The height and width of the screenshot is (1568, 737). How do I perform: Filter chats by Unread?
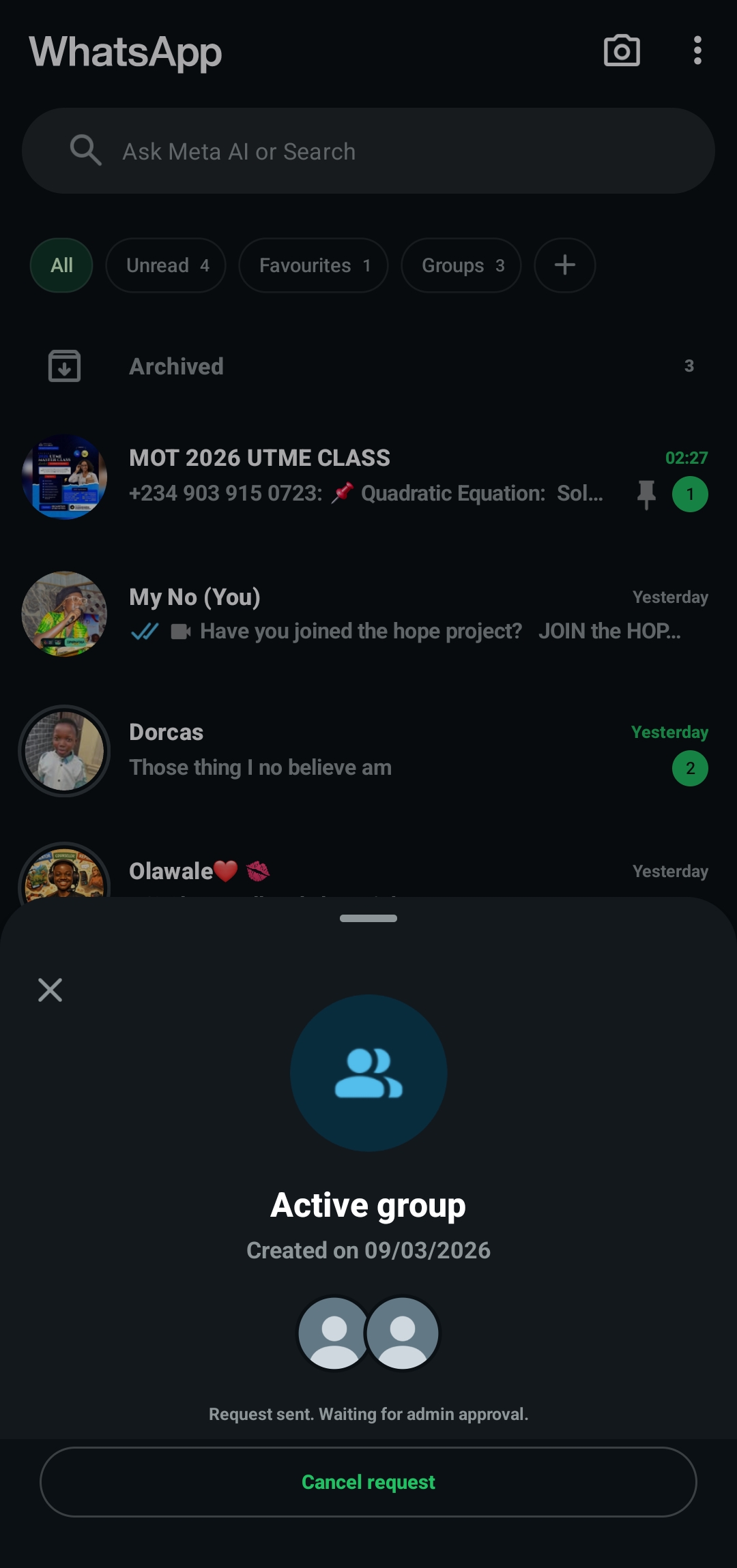(166, 265)
